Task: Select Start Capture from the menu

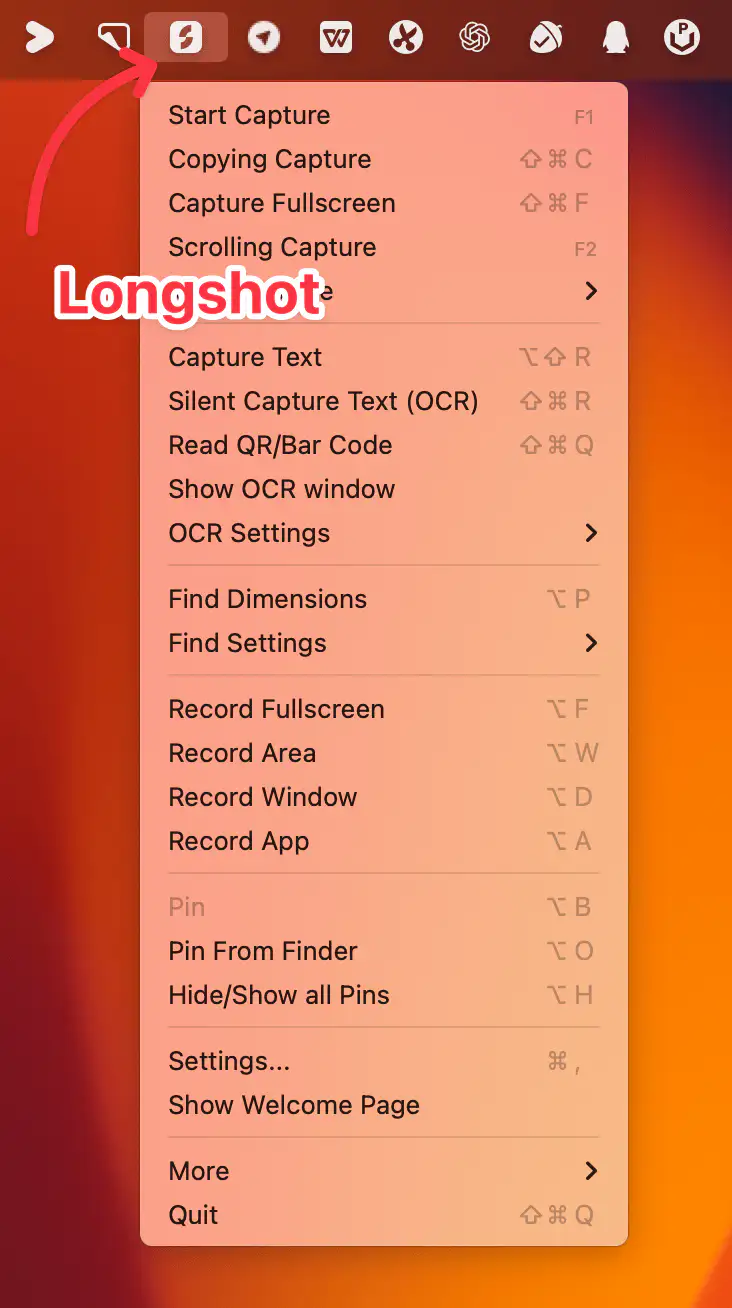Action: click(x=384, y=115)
